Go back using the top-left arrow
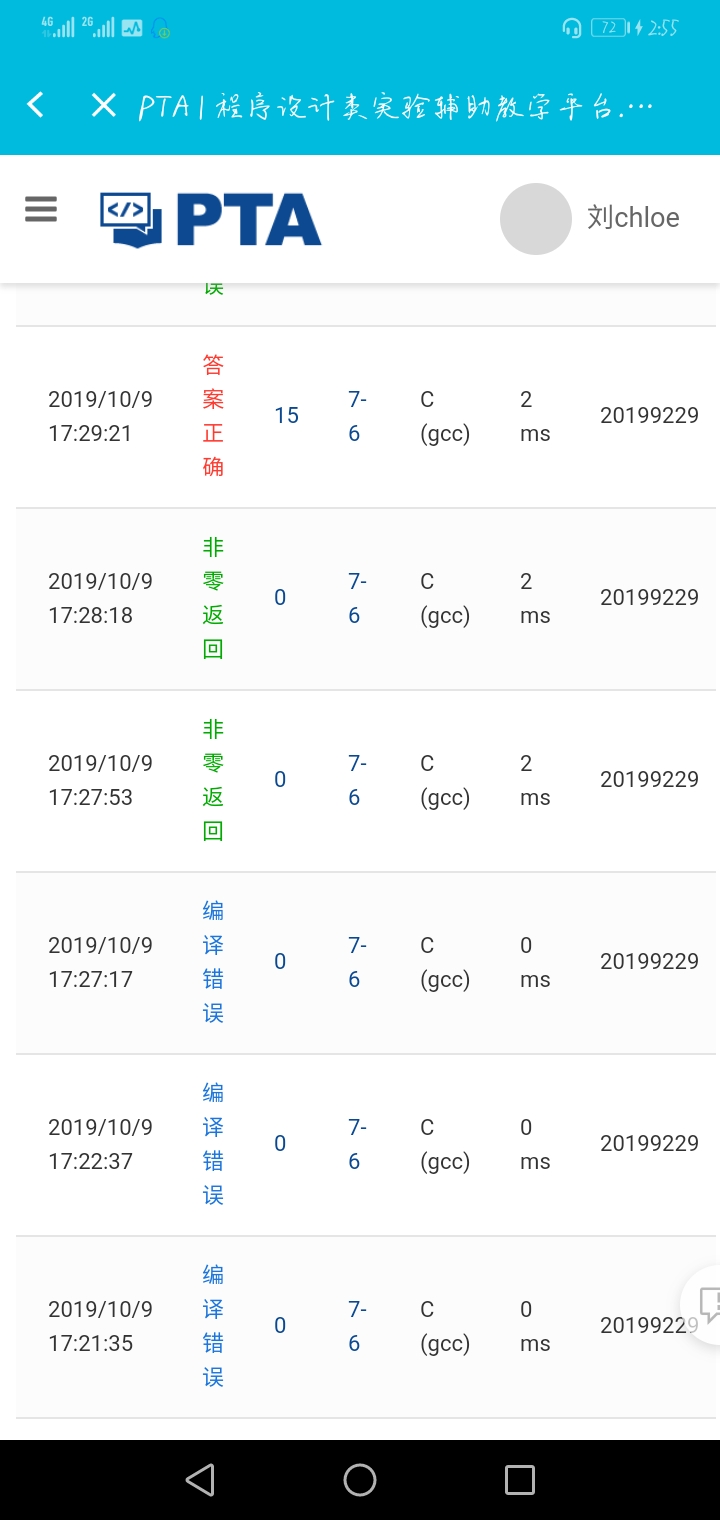The width and height of the screenshot is (720, 1520). (36, 104)
